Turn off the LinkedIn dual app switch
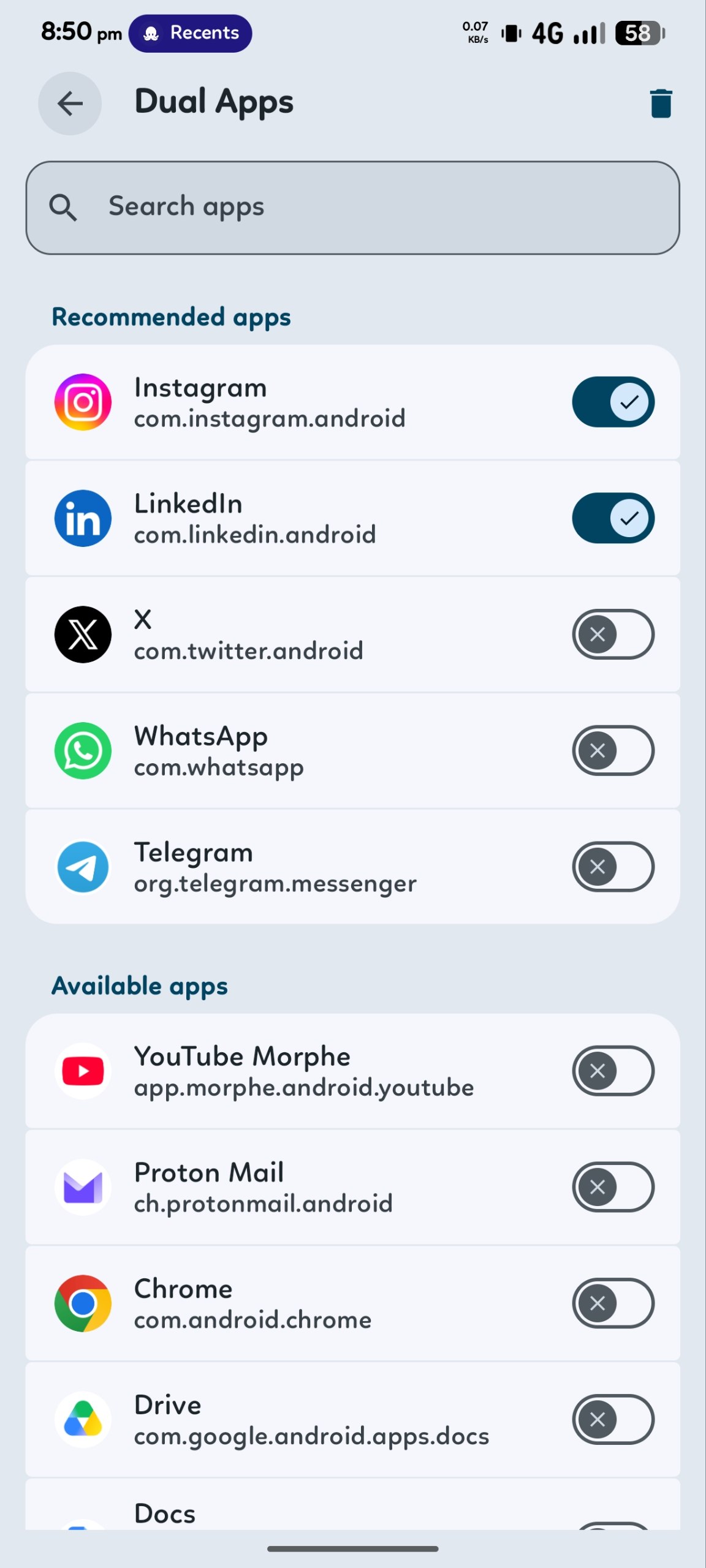Screen dimensions: 706x1568 613,518
